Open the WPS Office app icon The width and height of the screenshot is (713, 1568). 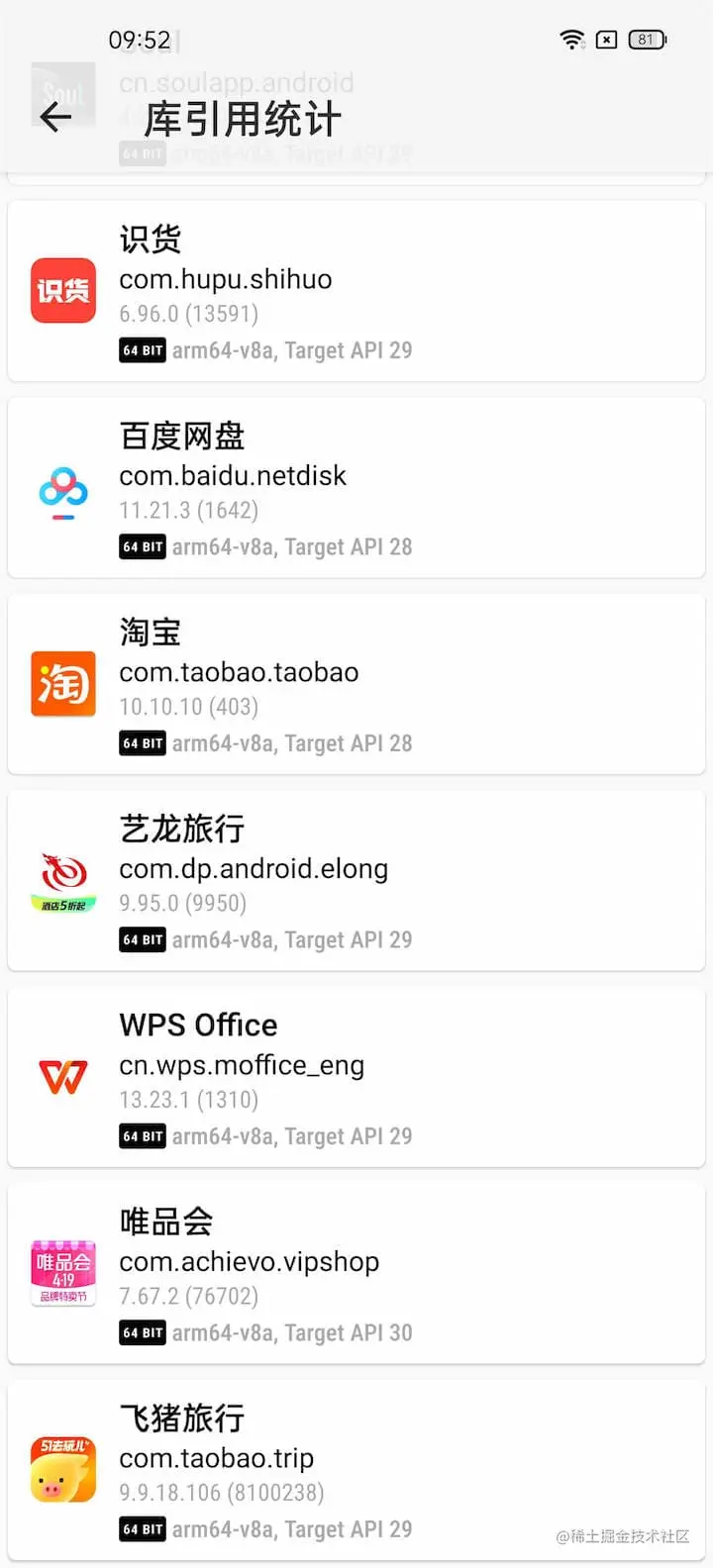[x=63, y=1076]
